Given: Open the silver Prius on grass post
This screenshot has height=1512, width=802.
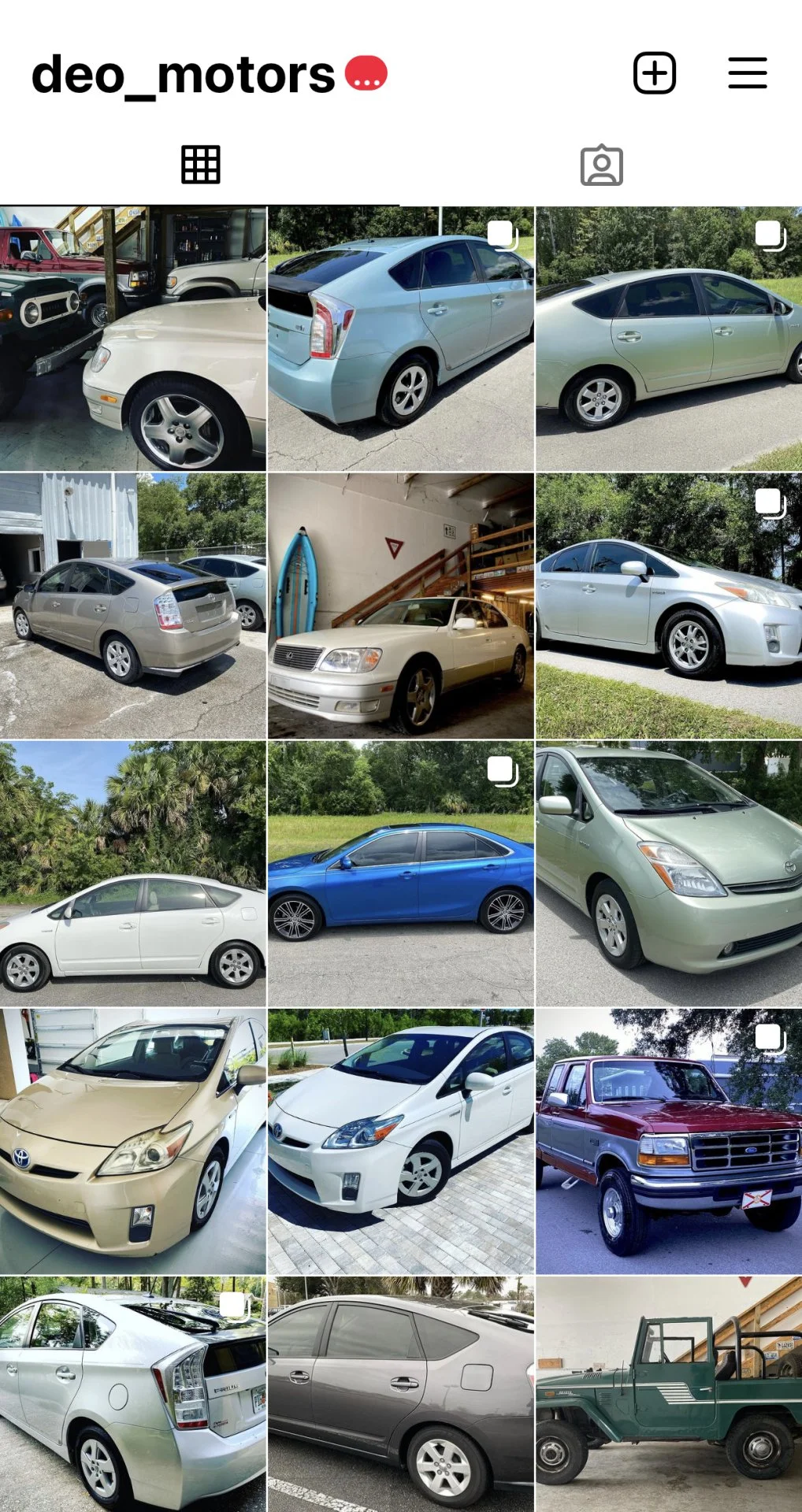Looking at the screenshot, I should coord(668,606).
